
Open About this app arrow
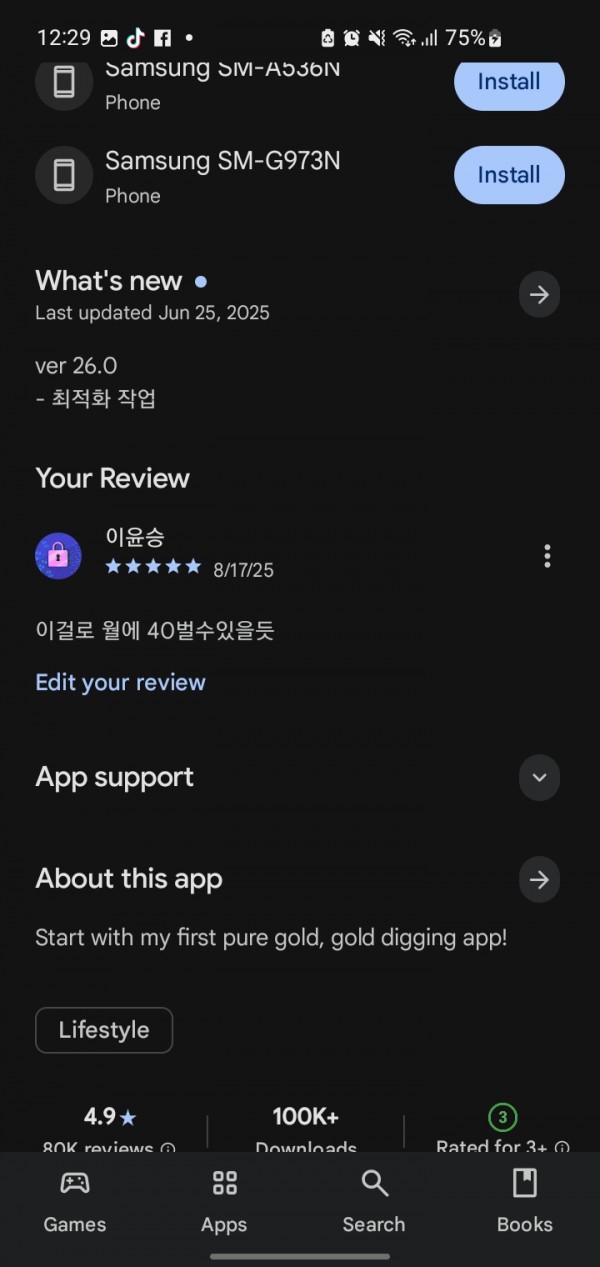pyautogui.click(x=539, y=880)
